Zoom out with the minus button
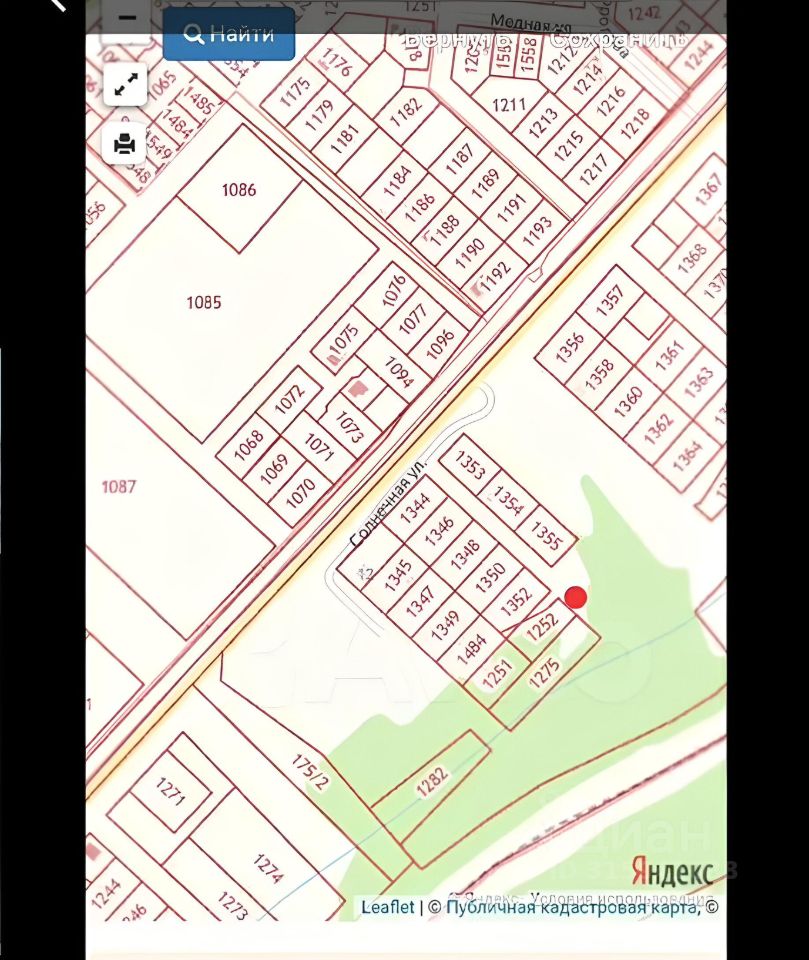Screen dimensions: 809x960 point(126,20)
